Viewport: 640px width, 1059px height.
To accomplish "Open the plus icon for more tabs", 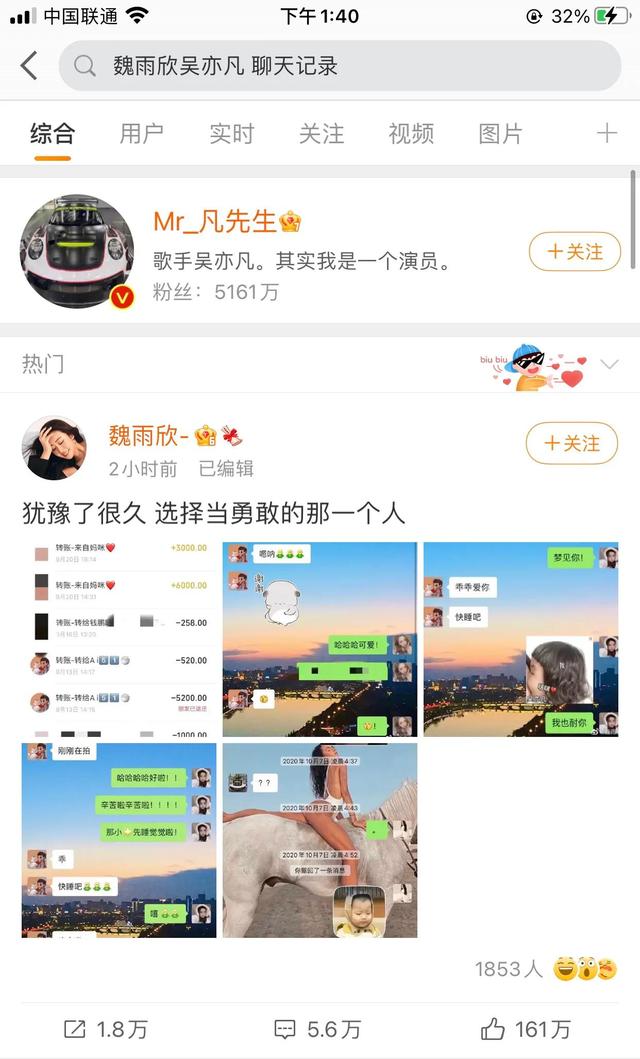I will 606,133.
